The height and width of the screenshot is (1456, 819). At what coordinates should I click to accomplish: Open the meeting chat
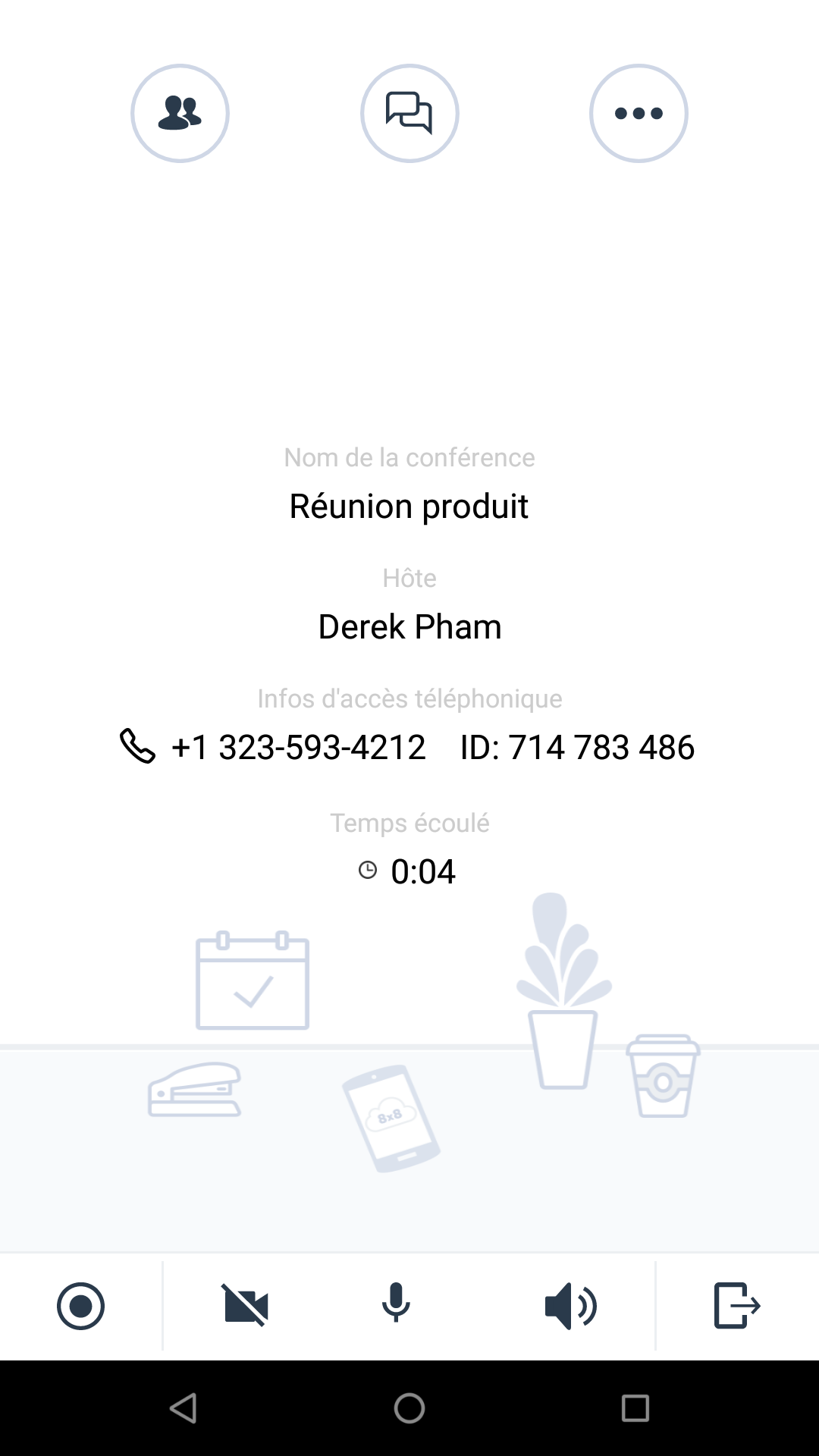(409, 113)
